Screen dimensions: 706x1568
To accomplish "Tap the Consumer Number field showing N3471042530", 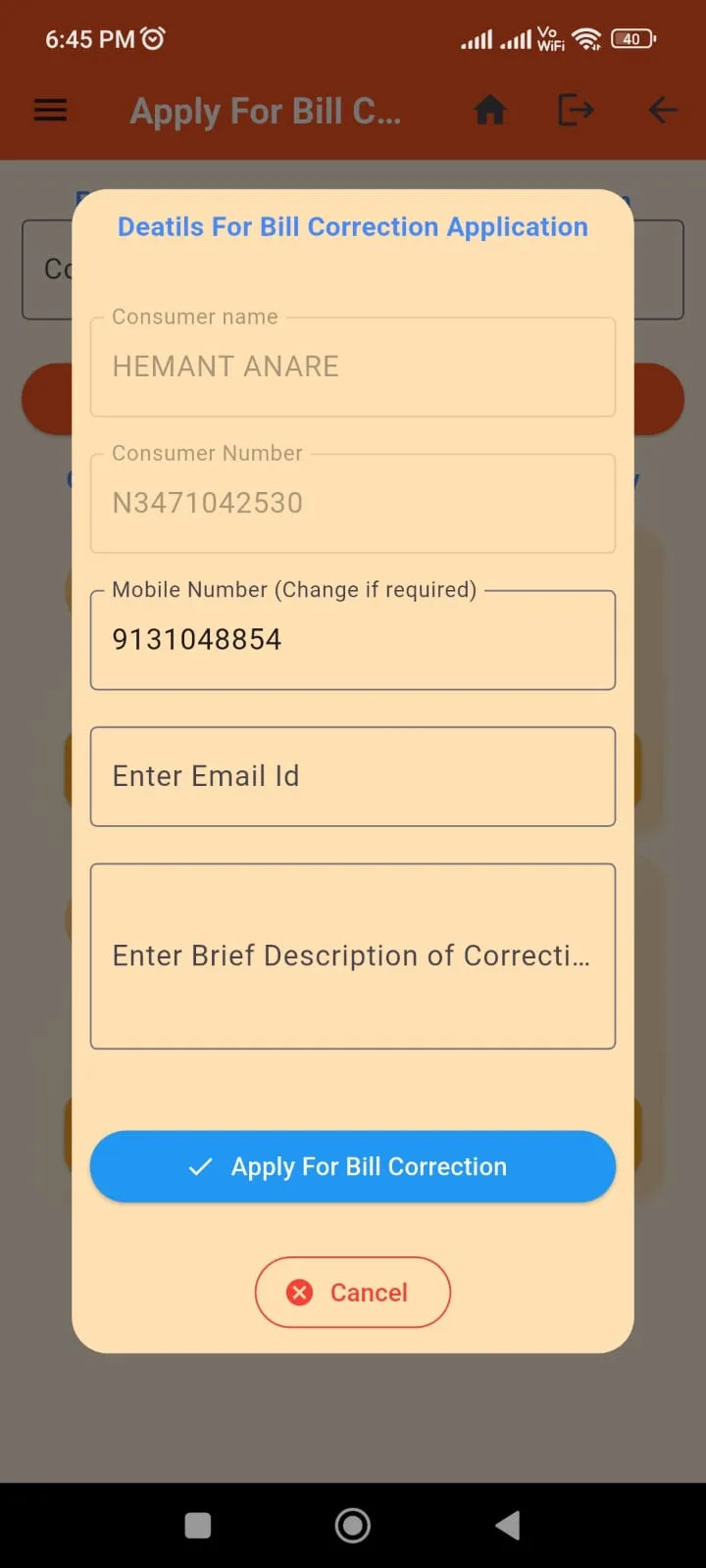I will 353,503.
